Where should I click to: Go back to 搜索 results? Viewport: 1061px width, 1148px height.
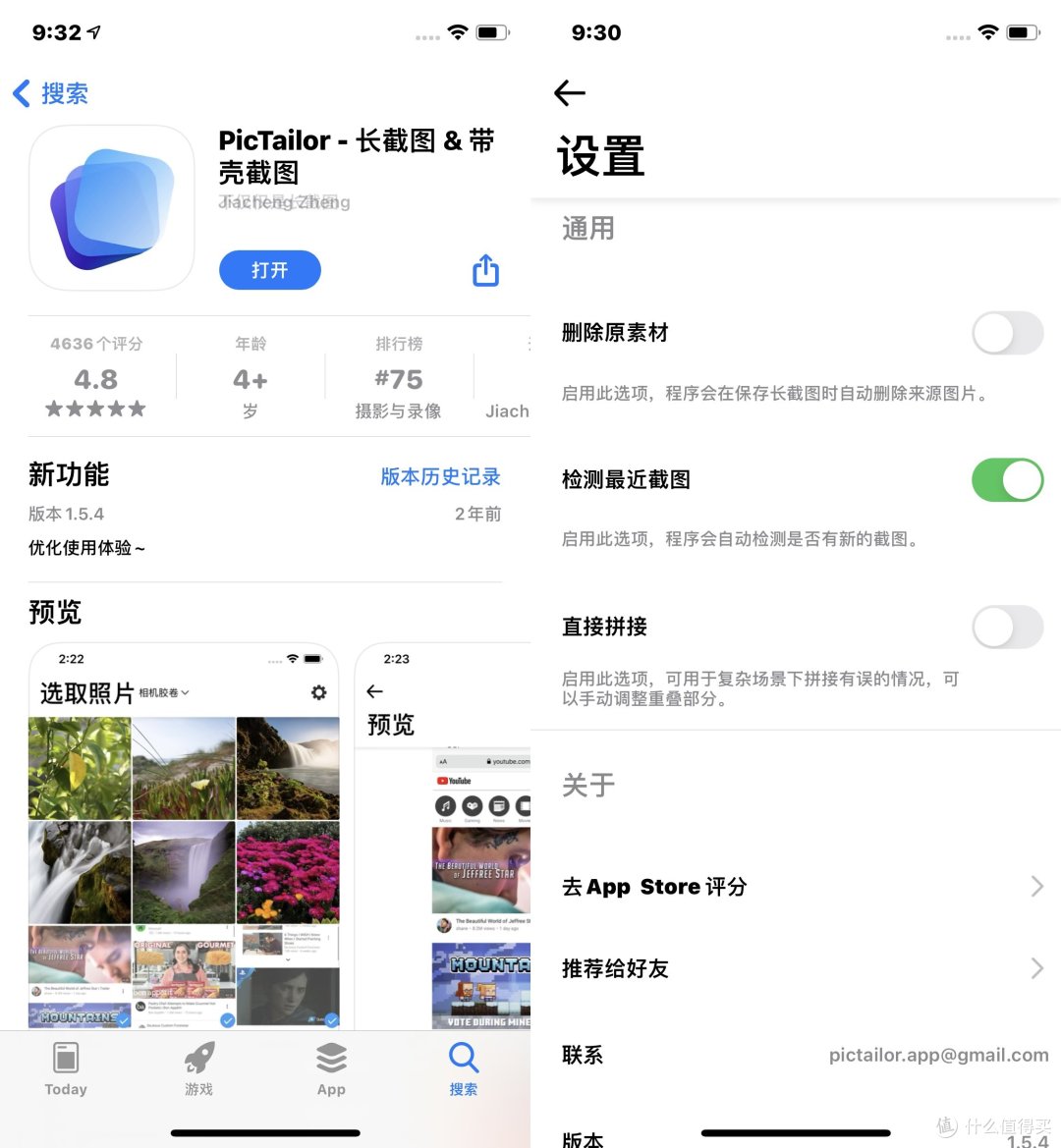tap(51, 93)
